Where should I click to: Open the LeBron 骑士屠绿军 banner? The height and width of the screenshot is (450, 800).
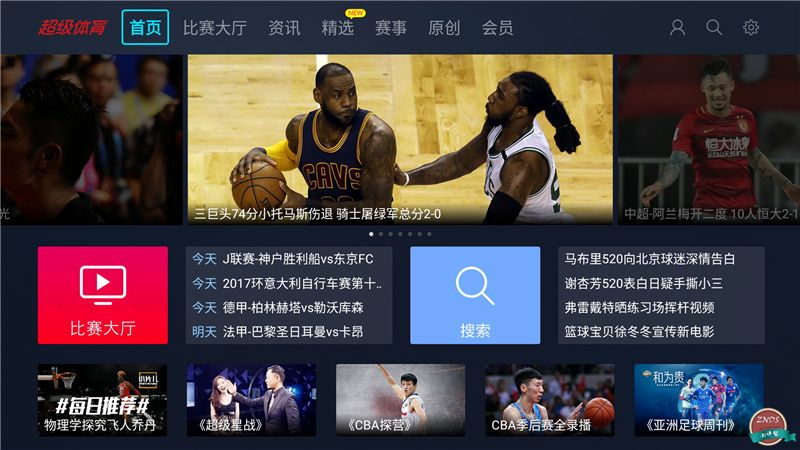[400, 138]
